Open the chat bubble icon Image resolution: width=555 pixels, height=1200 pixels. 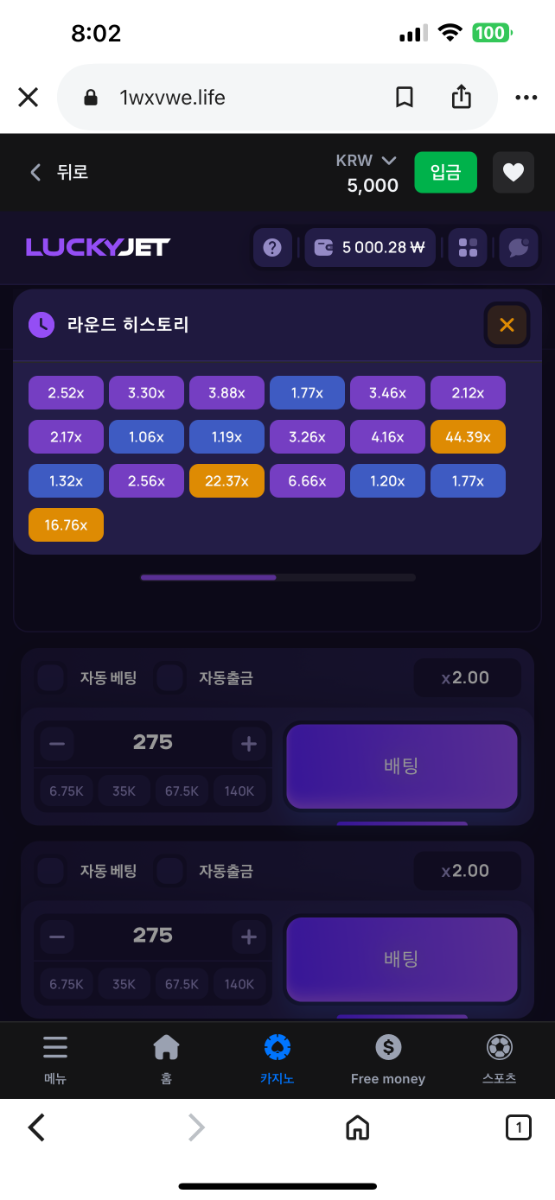pos(517,247)
